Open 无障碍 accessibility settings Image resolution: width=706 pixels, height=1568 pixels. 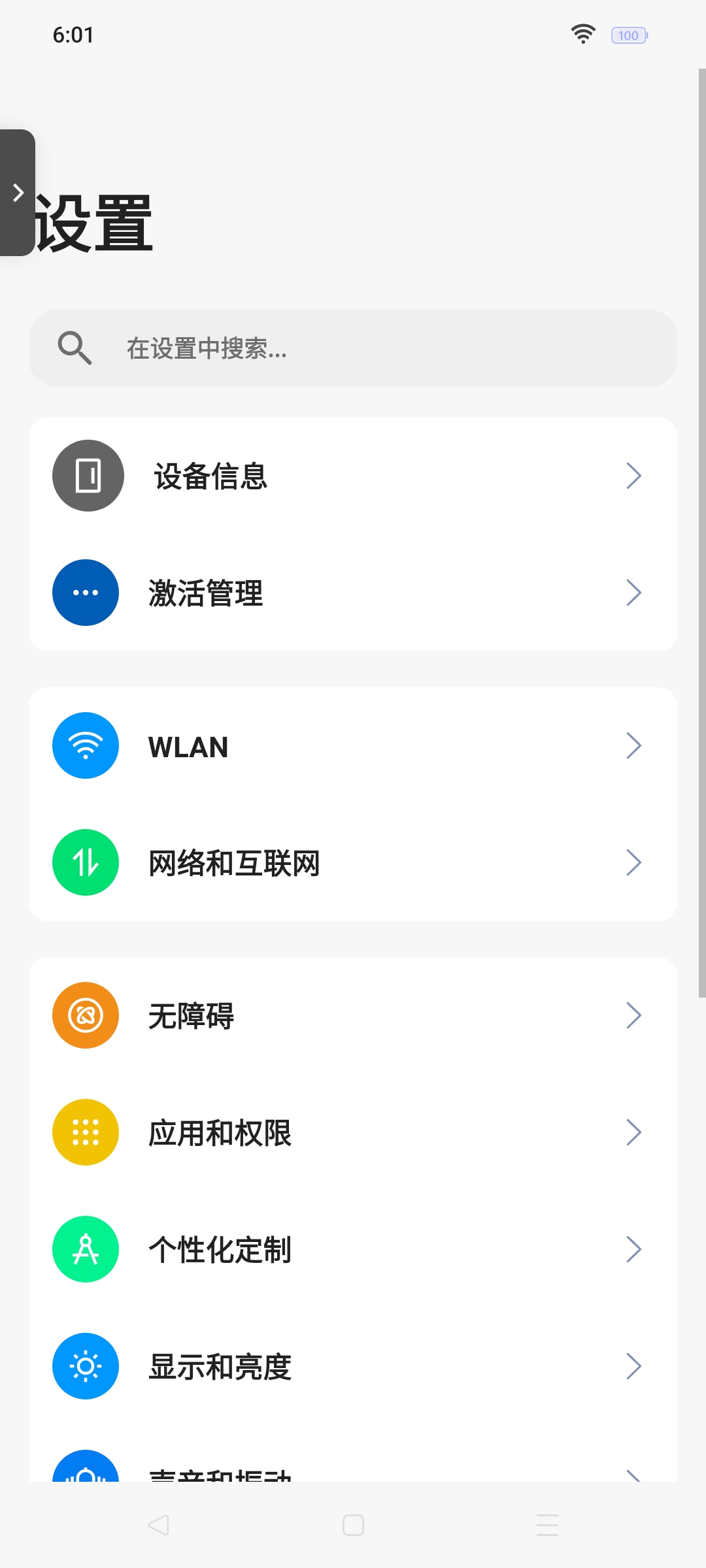[x=353, y=1015]
